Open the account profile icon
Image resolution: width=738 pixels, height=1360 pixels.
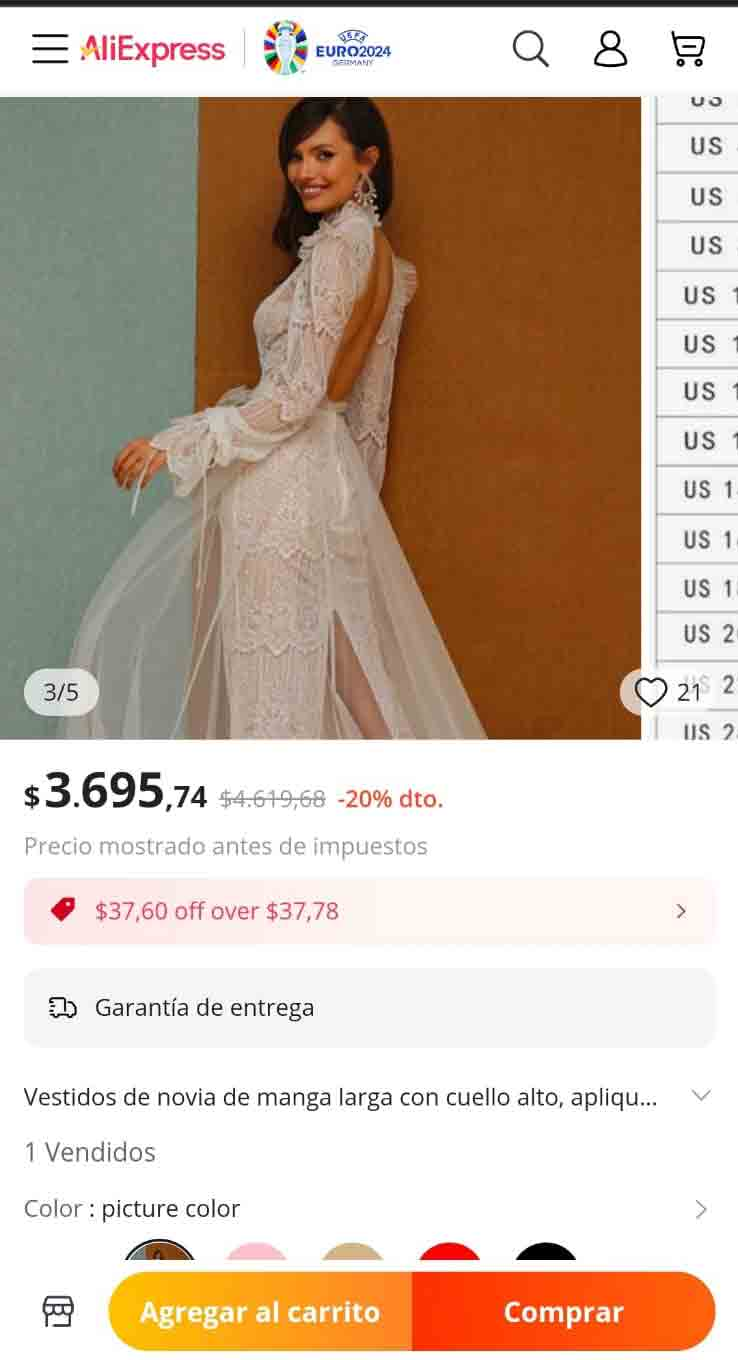pyautogui.click(x=610, y=48)
